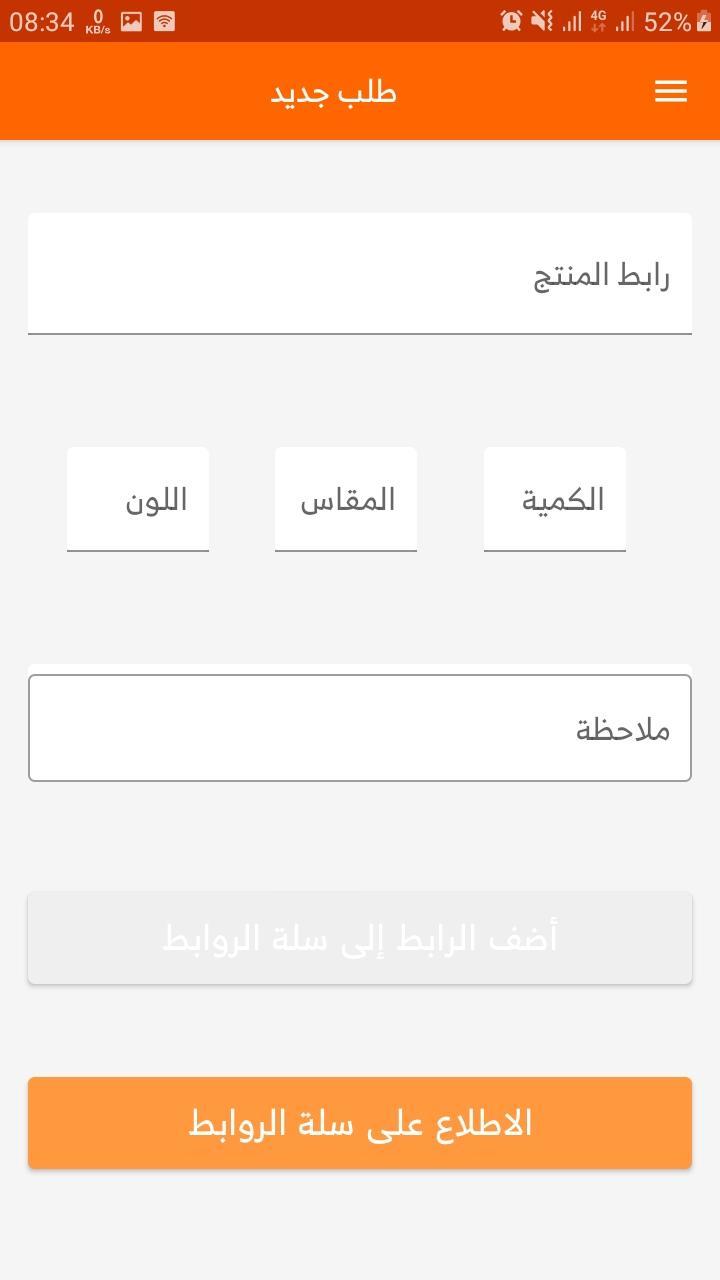Tap the signal strength bars
This screenshot has width=720, height=1280.
pyautogui.click(x=573, y=20)
